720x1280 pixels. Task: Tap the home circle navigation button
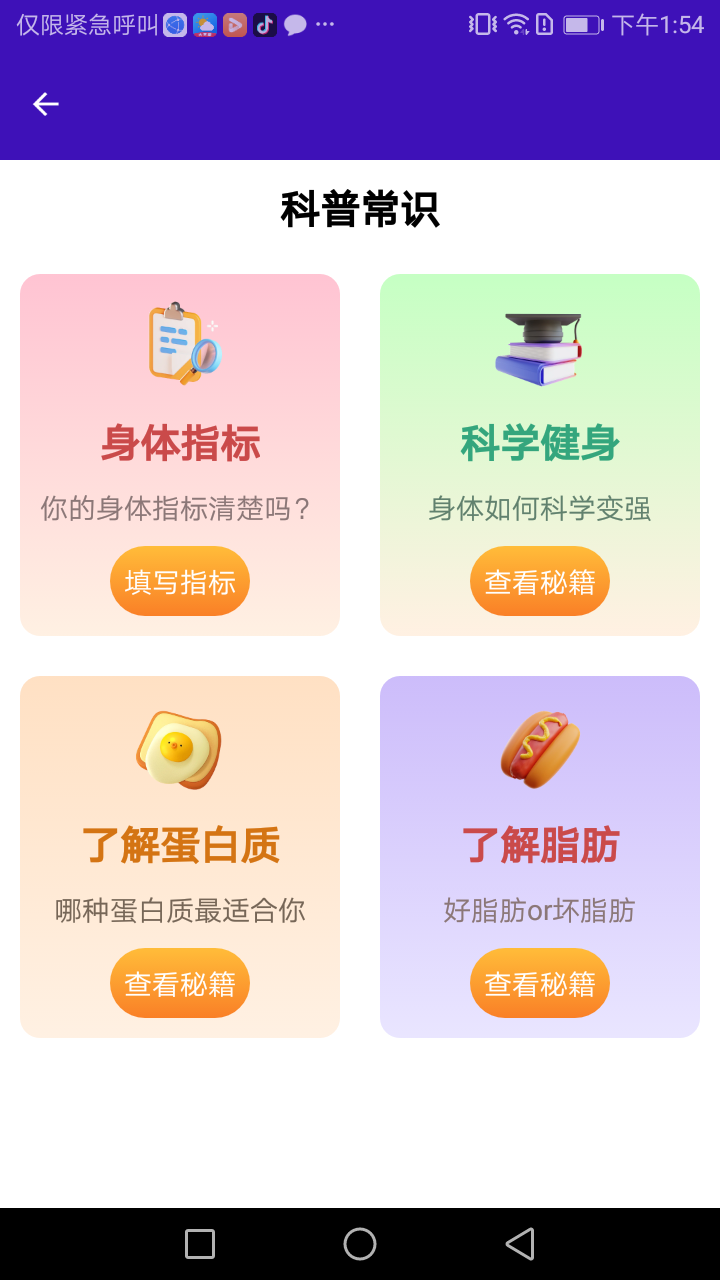(360, 1243)
